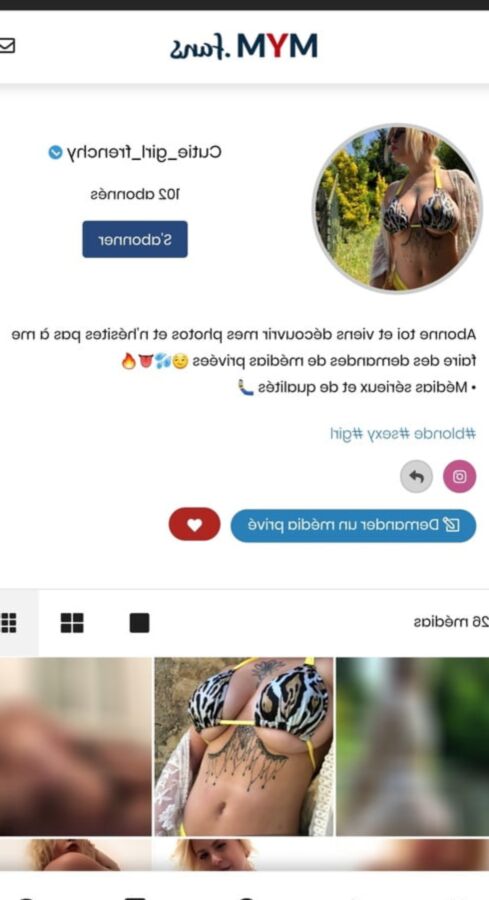Open the #sexy hashtag
This screenshot has height=900, width=489.
(x=387, y=433)
